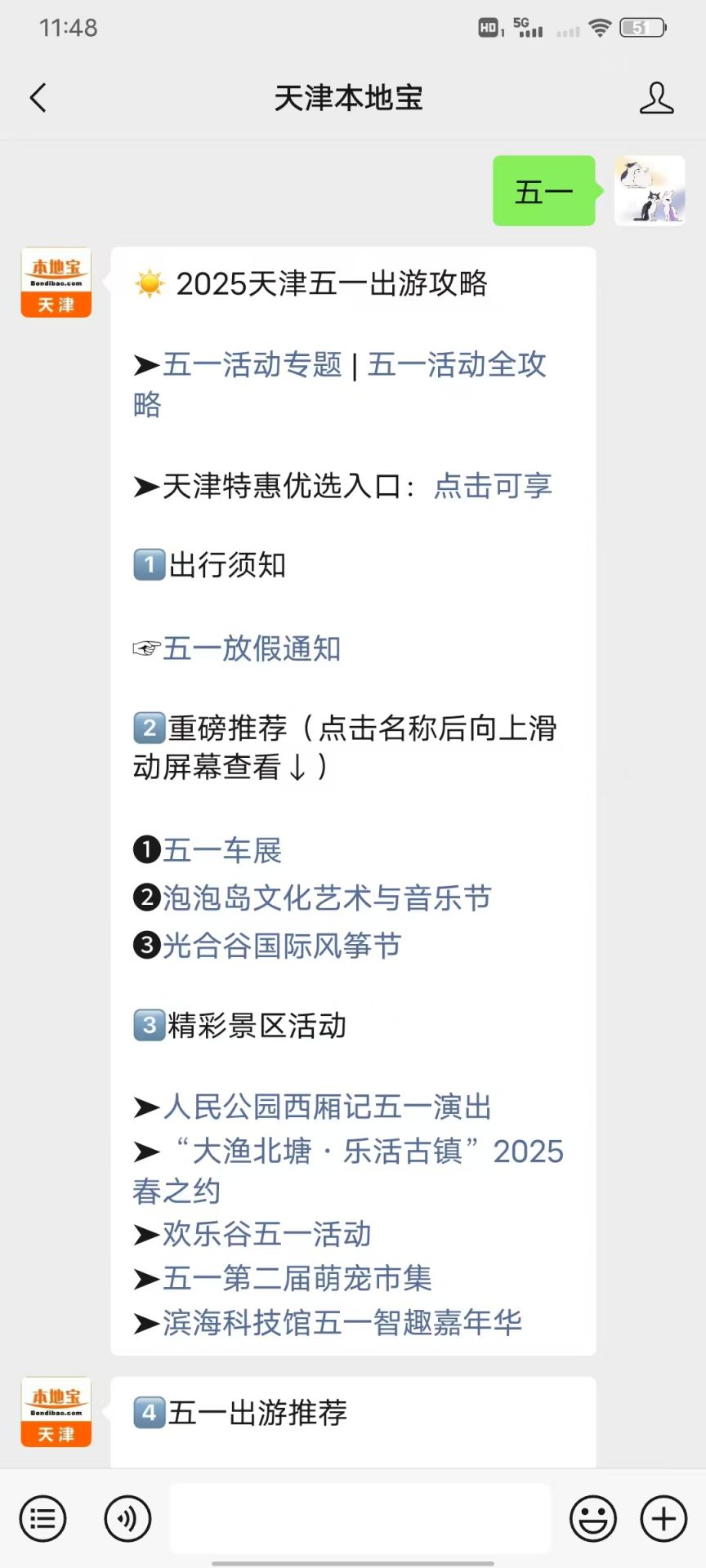This screenshot has height=1568, width=706.
Task: Switch to voice input
Action: point(127,1519)
